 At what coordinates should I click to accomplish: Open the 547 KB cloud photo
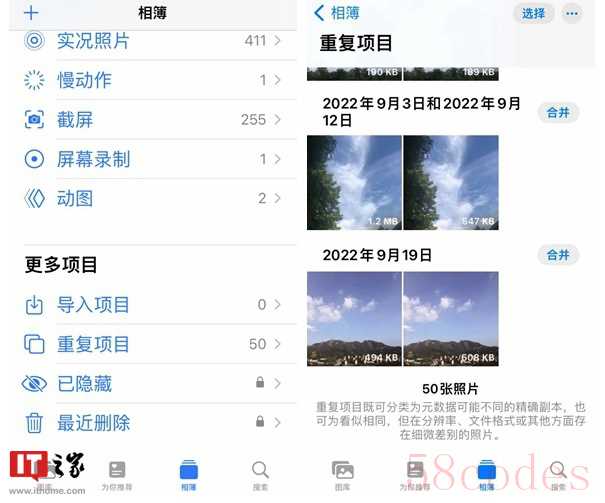coord(450,182)
